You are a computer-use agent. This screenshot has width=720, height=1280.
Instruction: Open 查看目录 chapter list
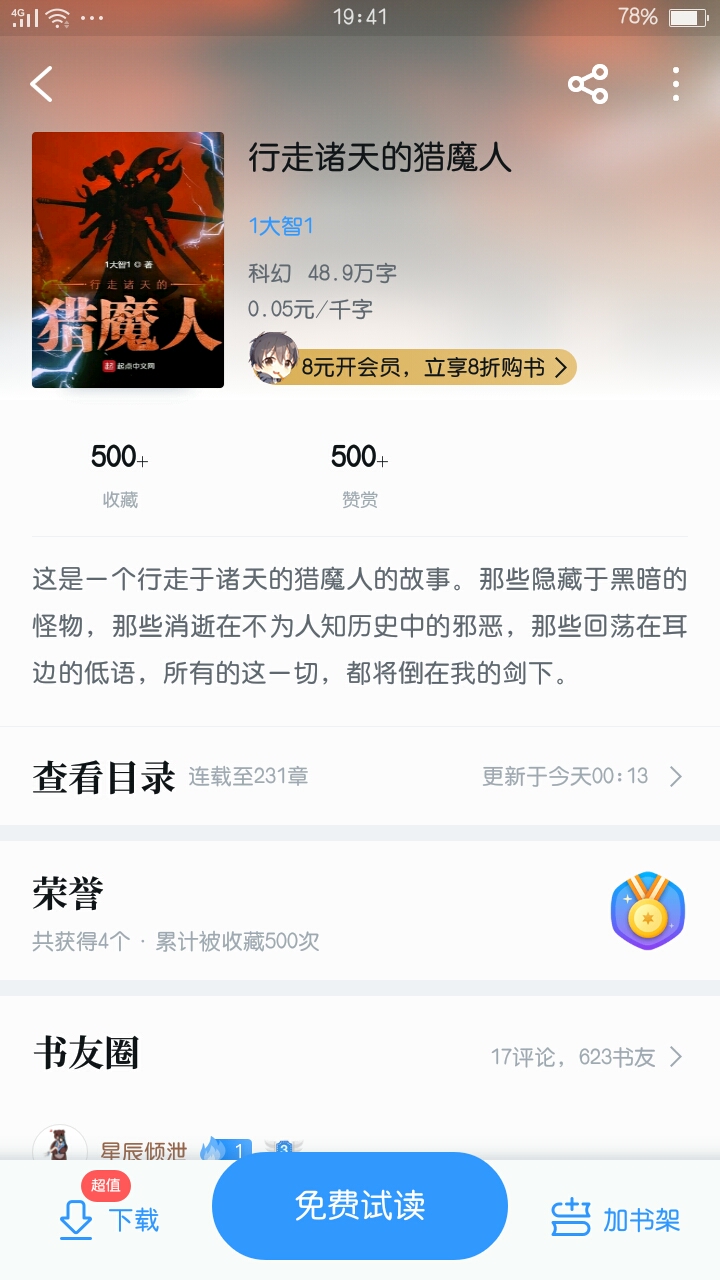point(360,776)
